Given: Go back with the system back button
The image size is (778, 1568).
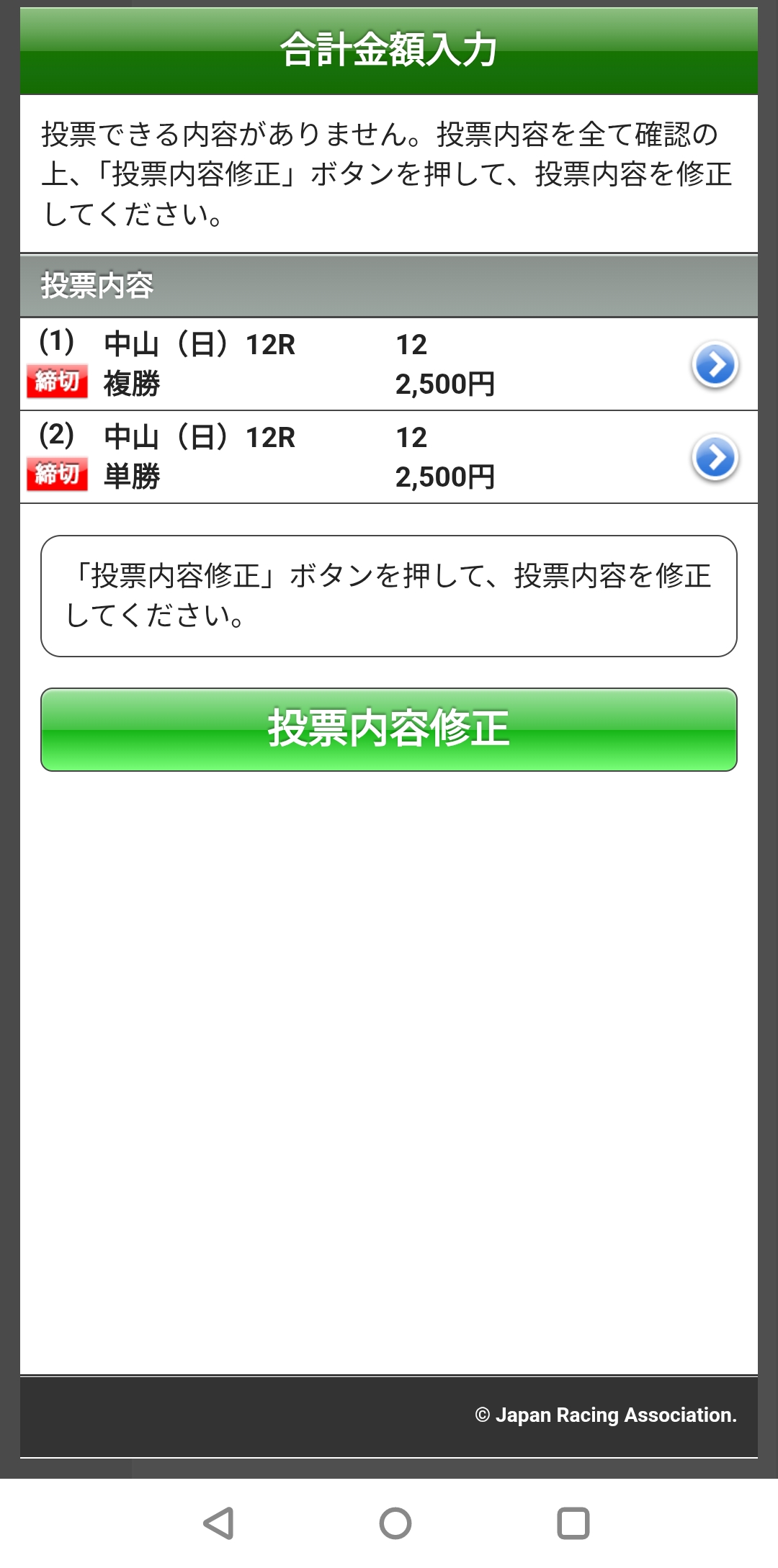Looking at the screenshot, I should tap(218, 1523).
